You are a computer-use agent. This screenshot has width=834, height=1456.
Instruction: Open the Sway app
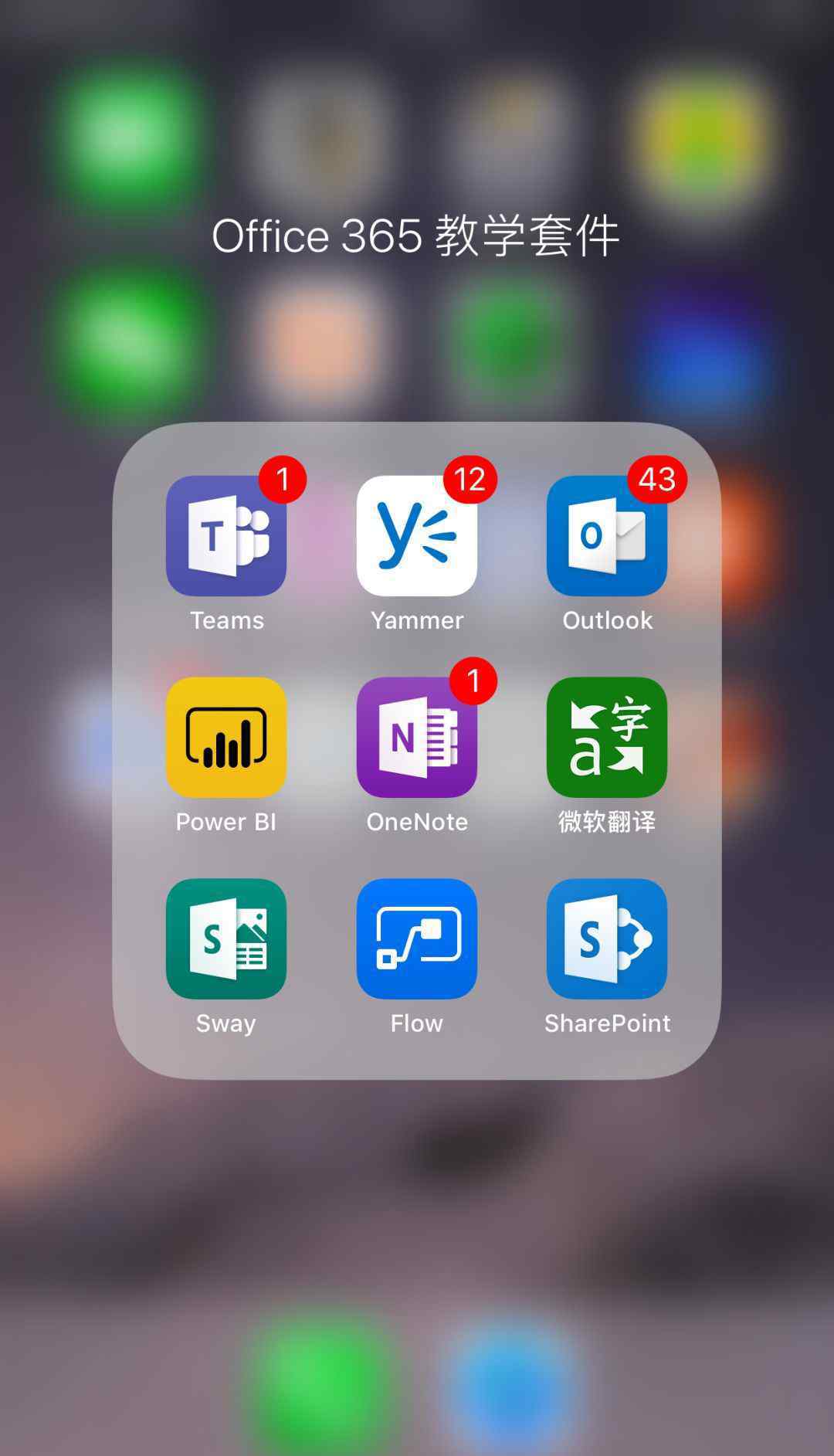click(x=226, y=938)
